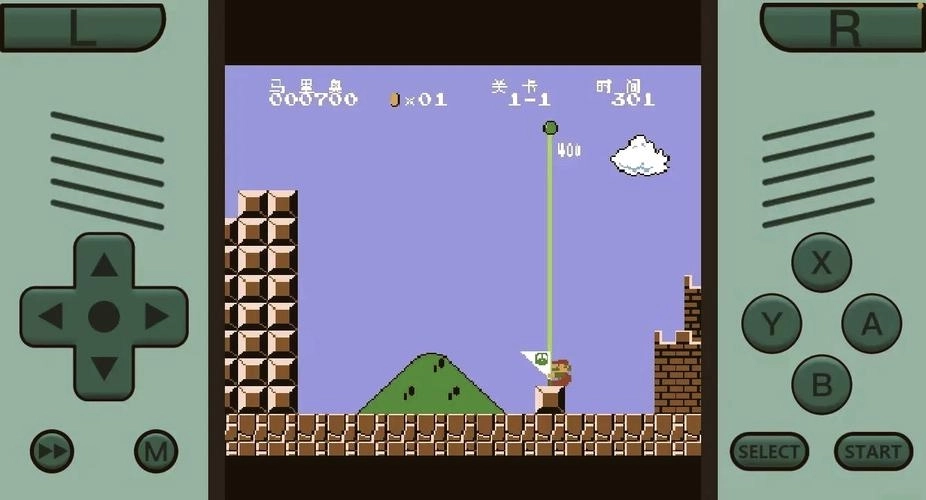
Task: Hit the X button
Action: click(x=821, y=263)
